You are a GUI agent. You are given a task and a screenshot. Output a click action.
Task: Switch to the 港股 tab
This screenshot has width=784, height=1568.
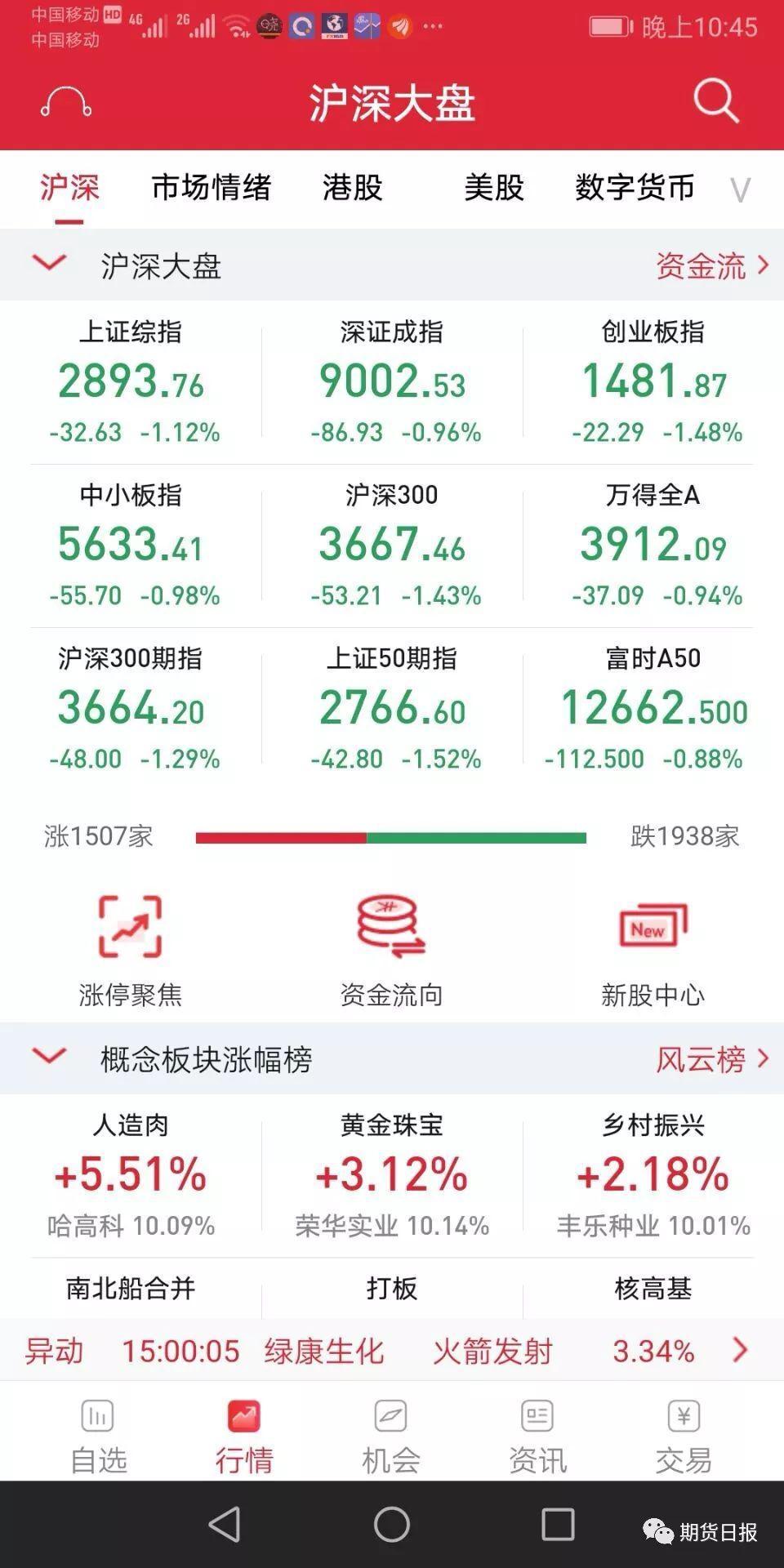(352, 188)
